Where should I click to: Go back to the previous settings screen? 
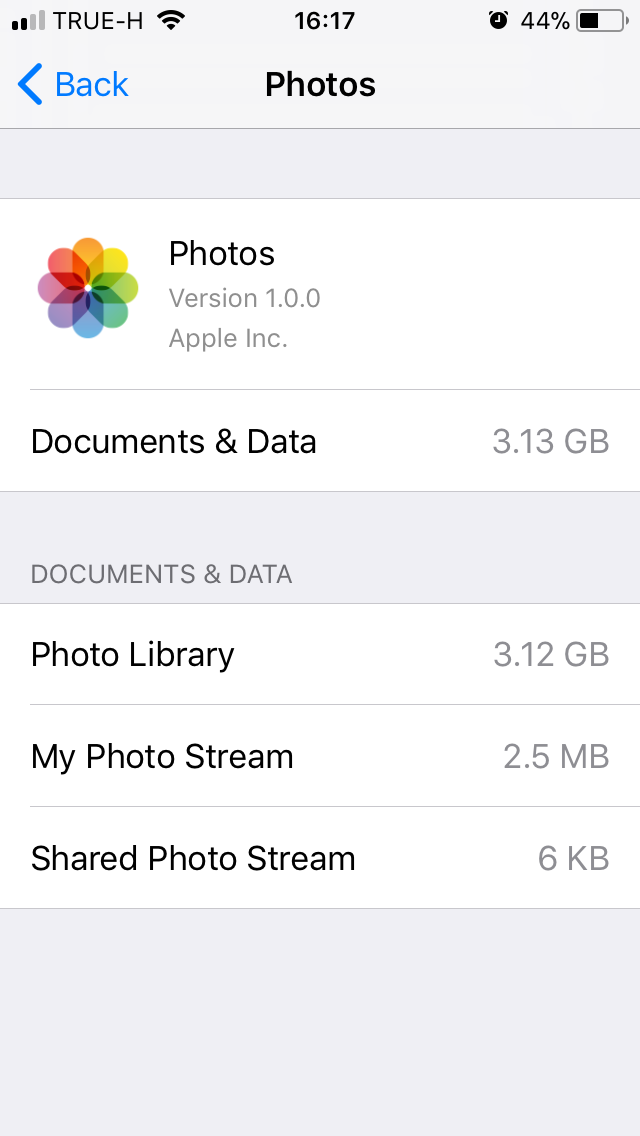coord(72,85)
